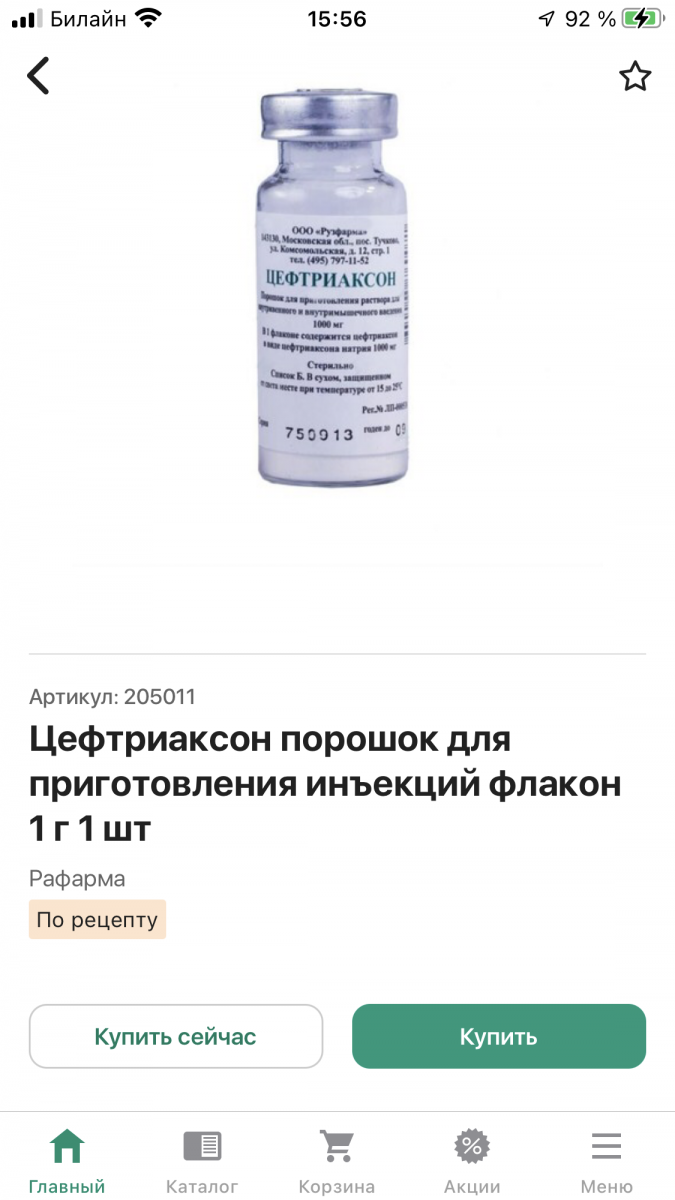Go to the Акции tab
This screenshot has width=675, height=1200.
click(472, 1162)
